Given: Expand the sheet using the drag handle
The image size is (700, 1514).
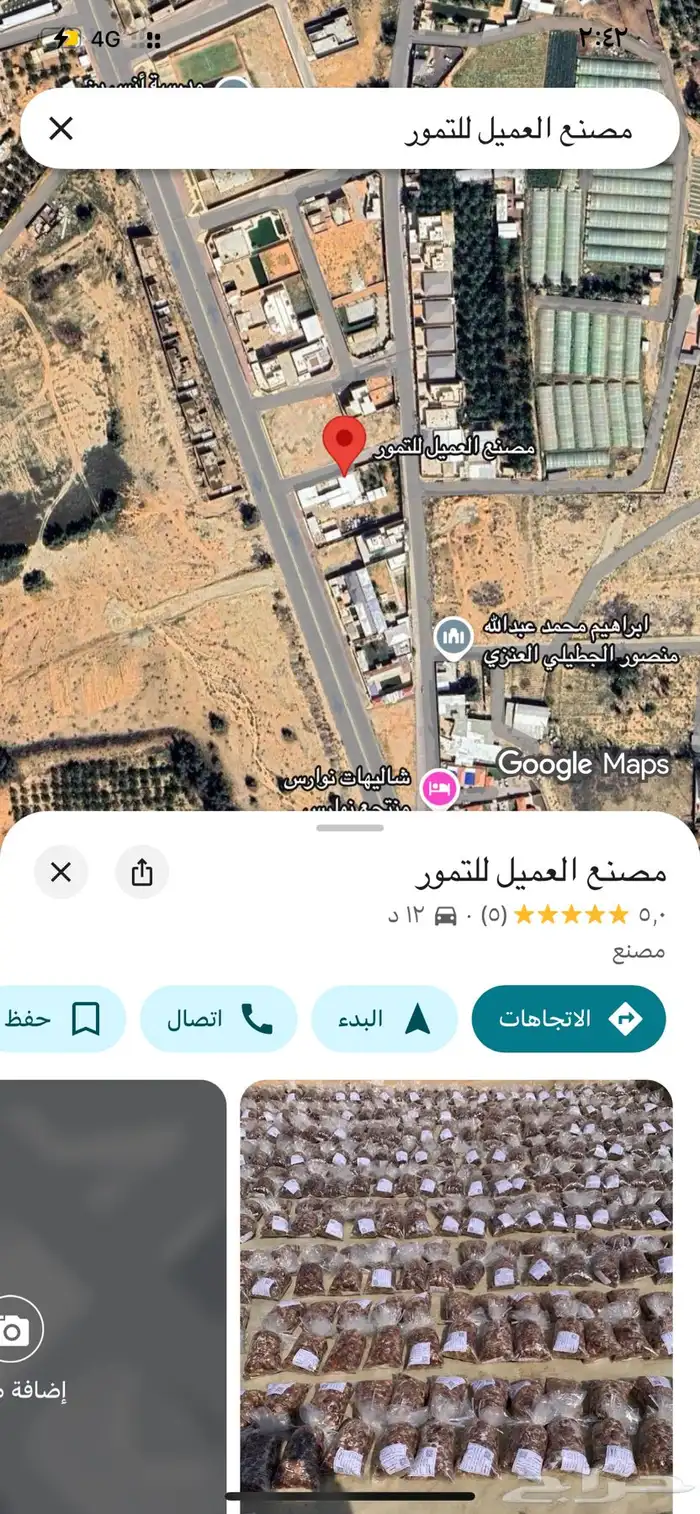Looking at the screenshot, I should coord(350,828).
